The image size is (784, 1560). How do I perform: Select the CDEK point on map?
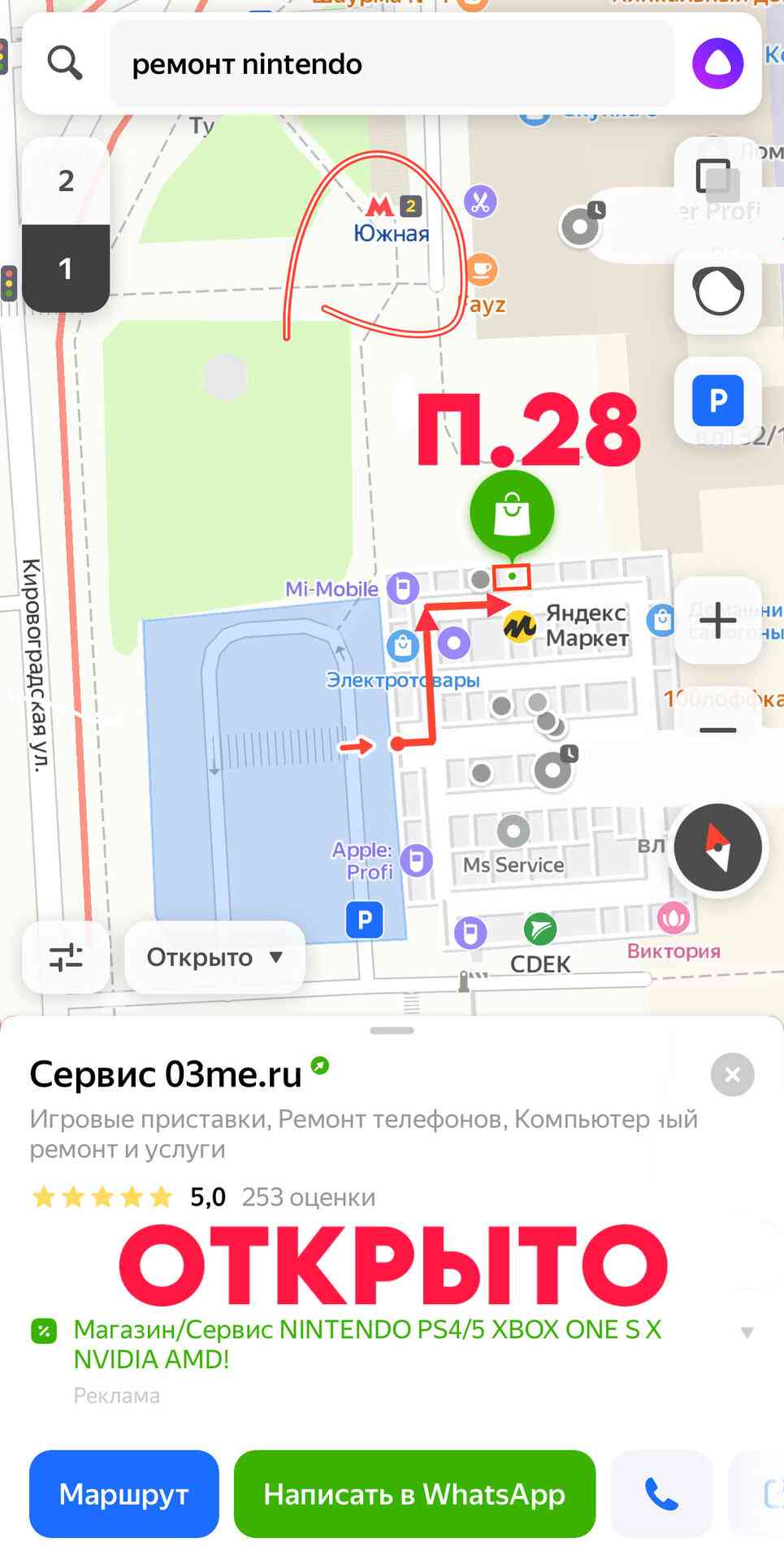[540, 929]
